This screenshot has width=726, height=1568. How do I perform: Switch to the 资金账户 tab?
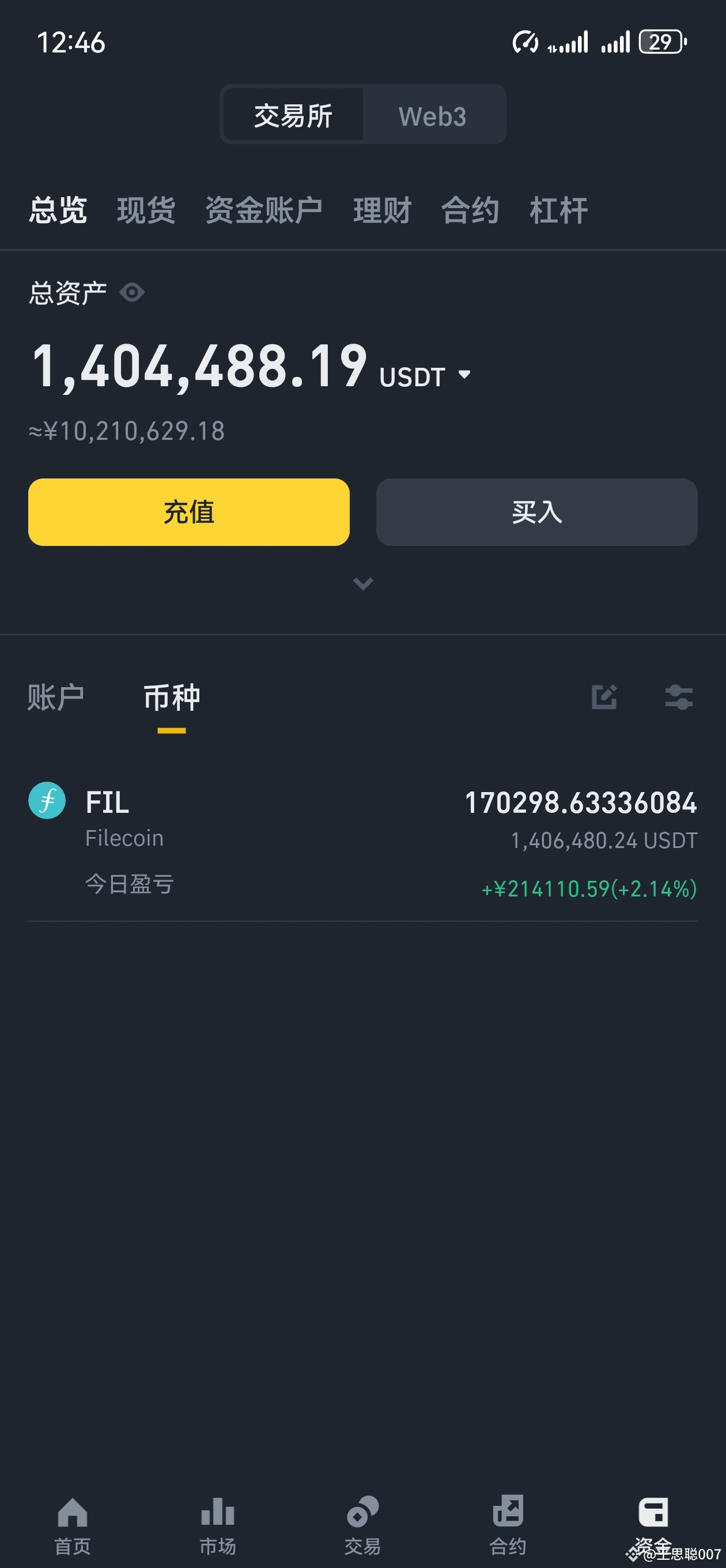click(263, 210)
